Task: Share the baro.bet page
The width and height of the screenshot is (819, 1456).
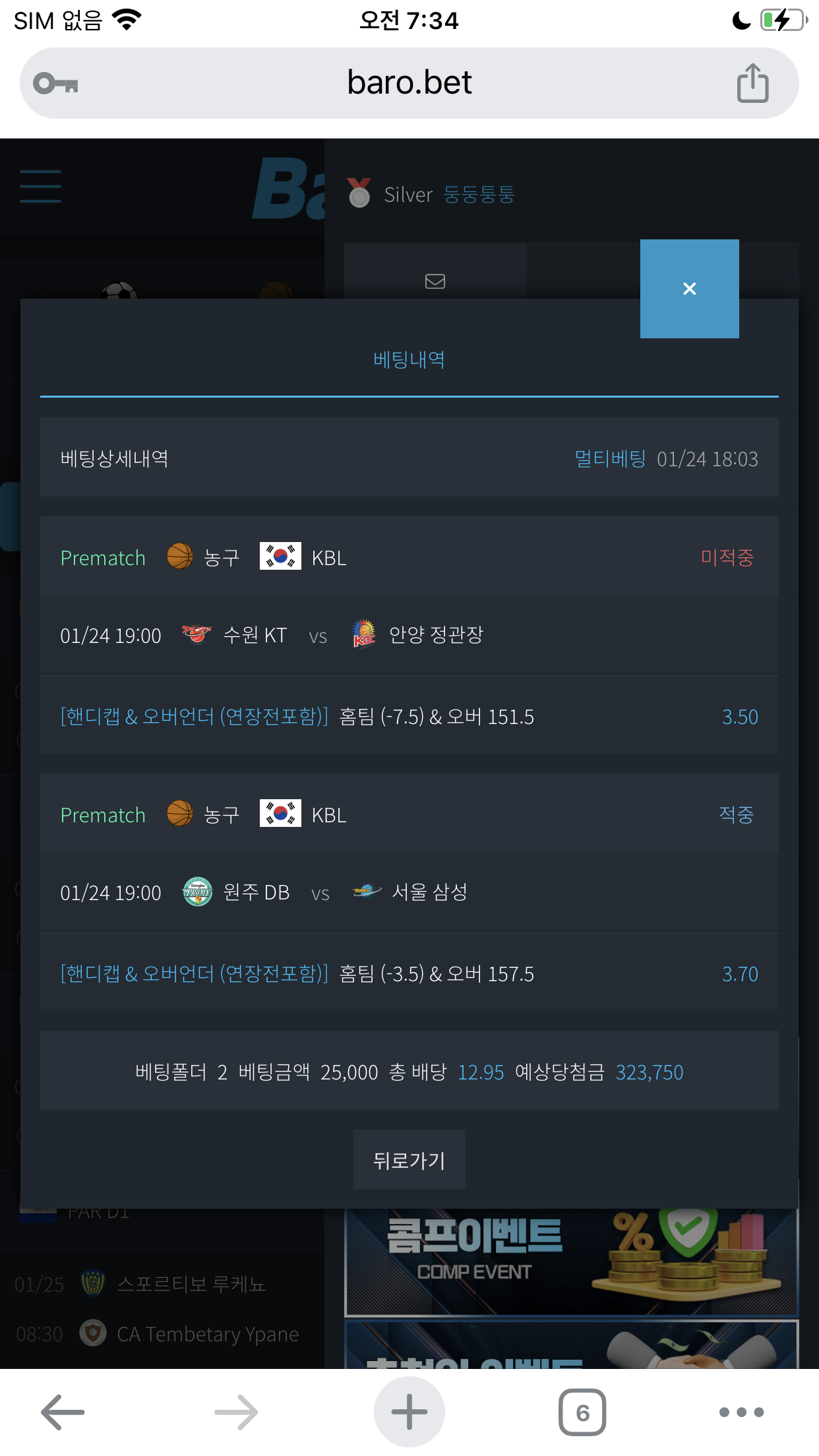Action: [752, 83]
